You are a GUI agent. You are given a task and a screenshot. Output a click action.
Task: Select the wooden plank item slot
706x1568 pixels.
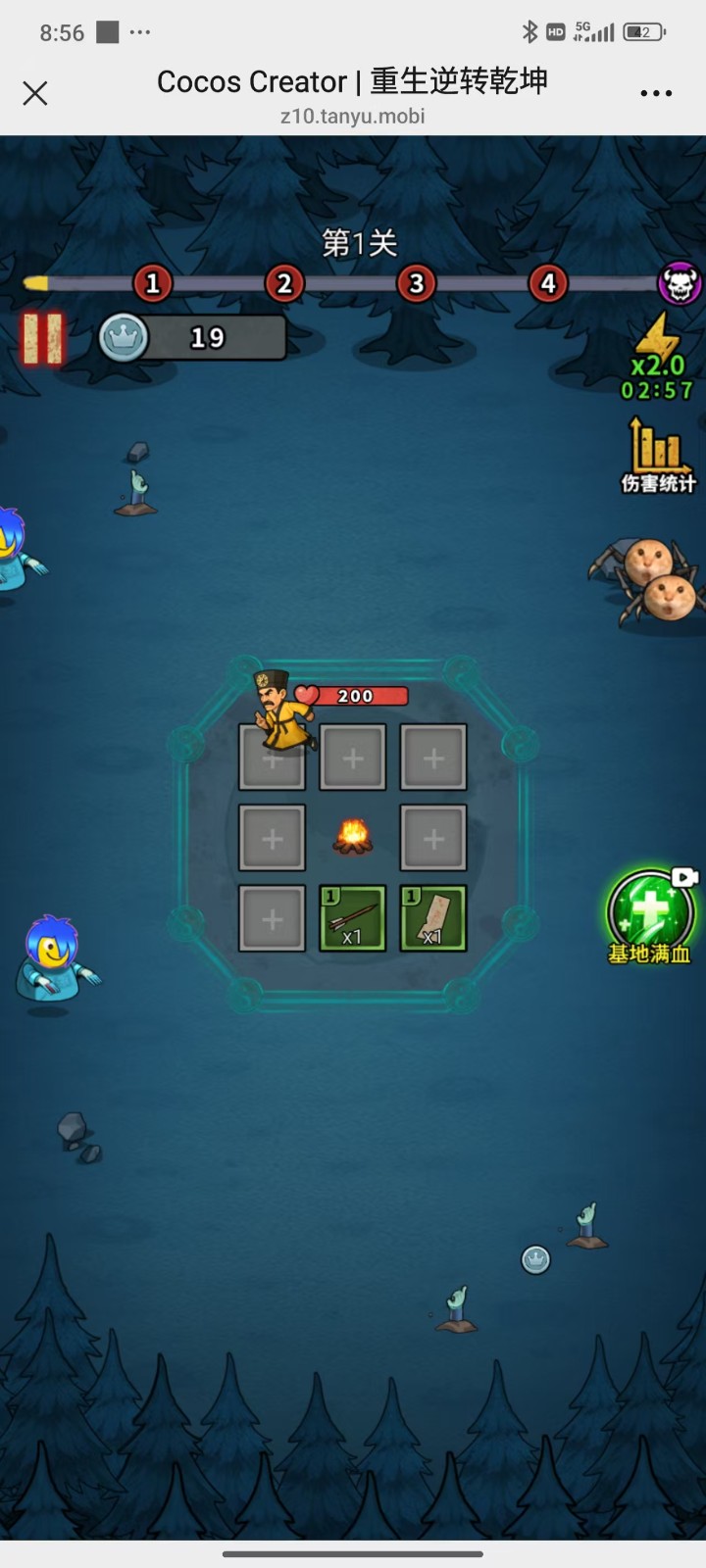pyautogui.click(x=433, y=919)
